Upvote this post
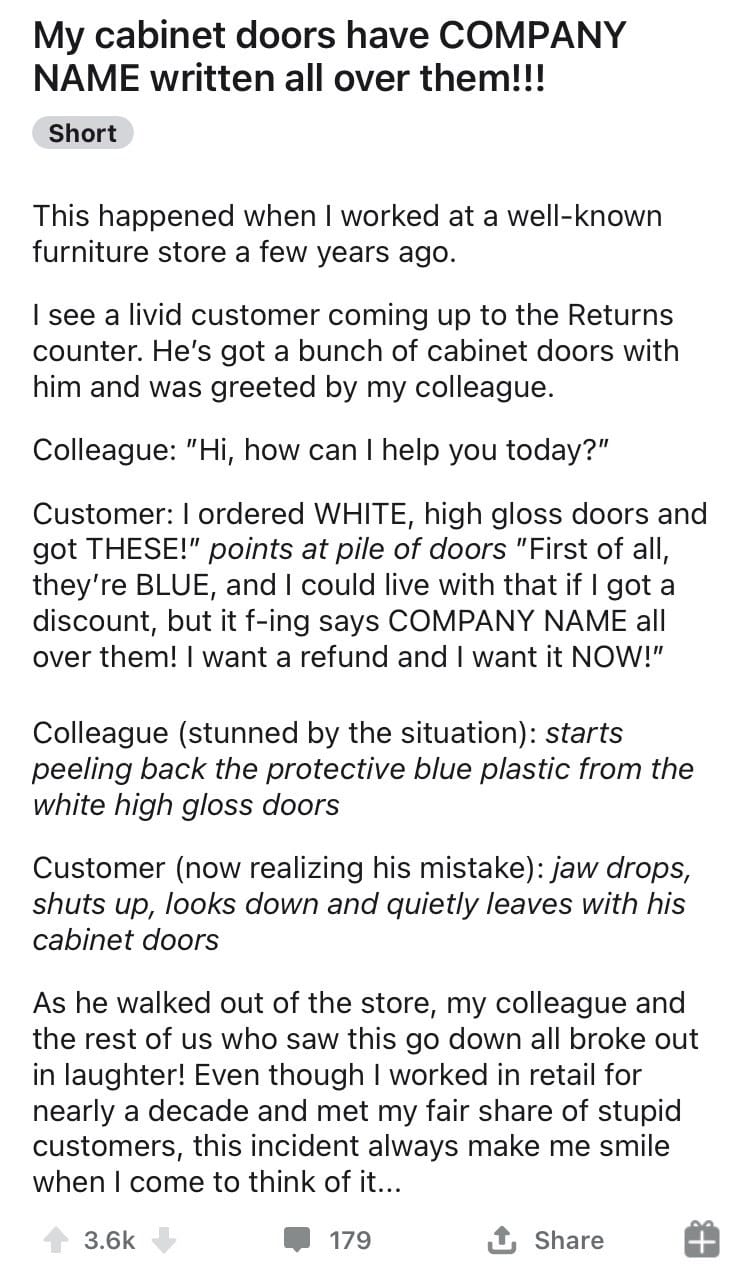The height and width of the screenshot is (1275, 750). (56, 1240)
